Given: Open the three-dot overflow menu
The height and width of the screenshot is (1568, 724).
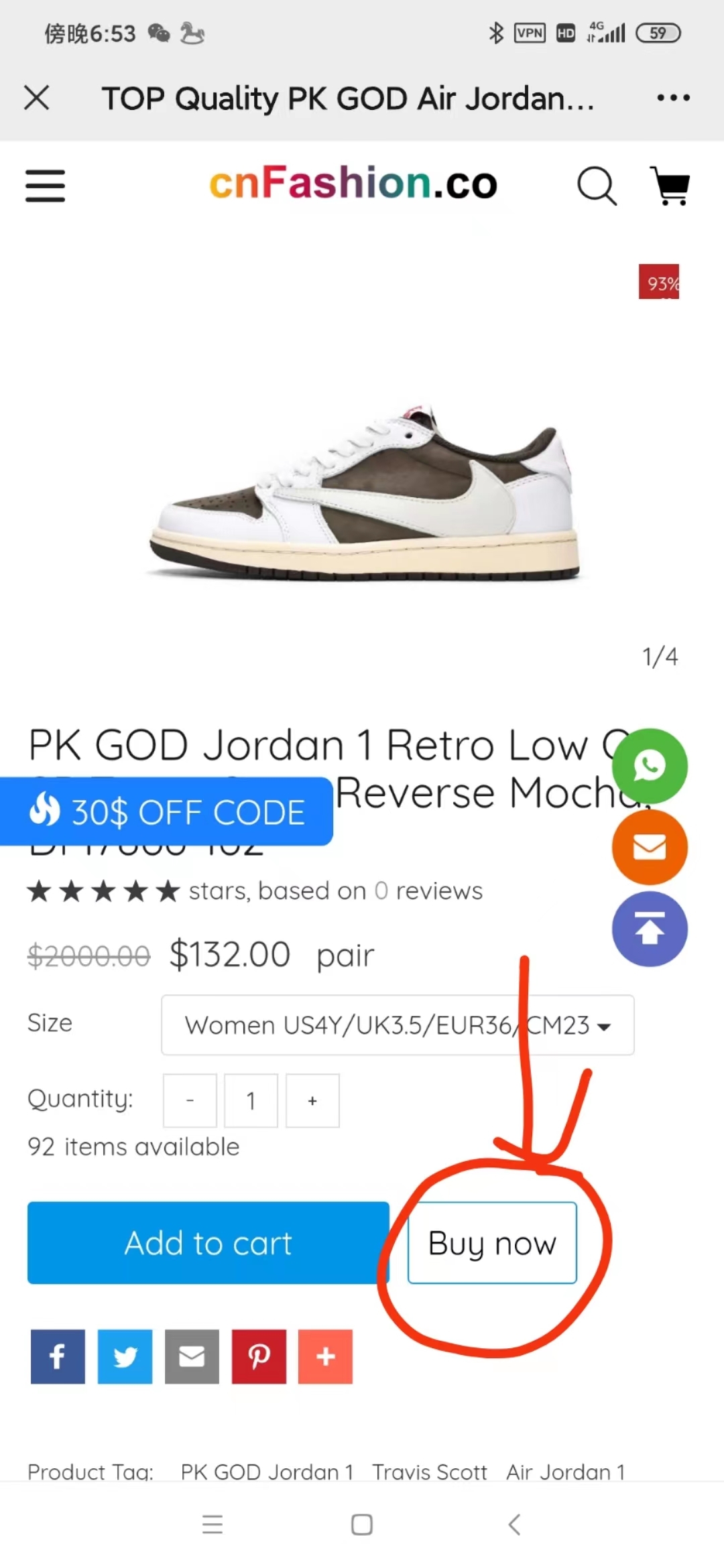Looking at the screenshot, I should coord(673,98).
